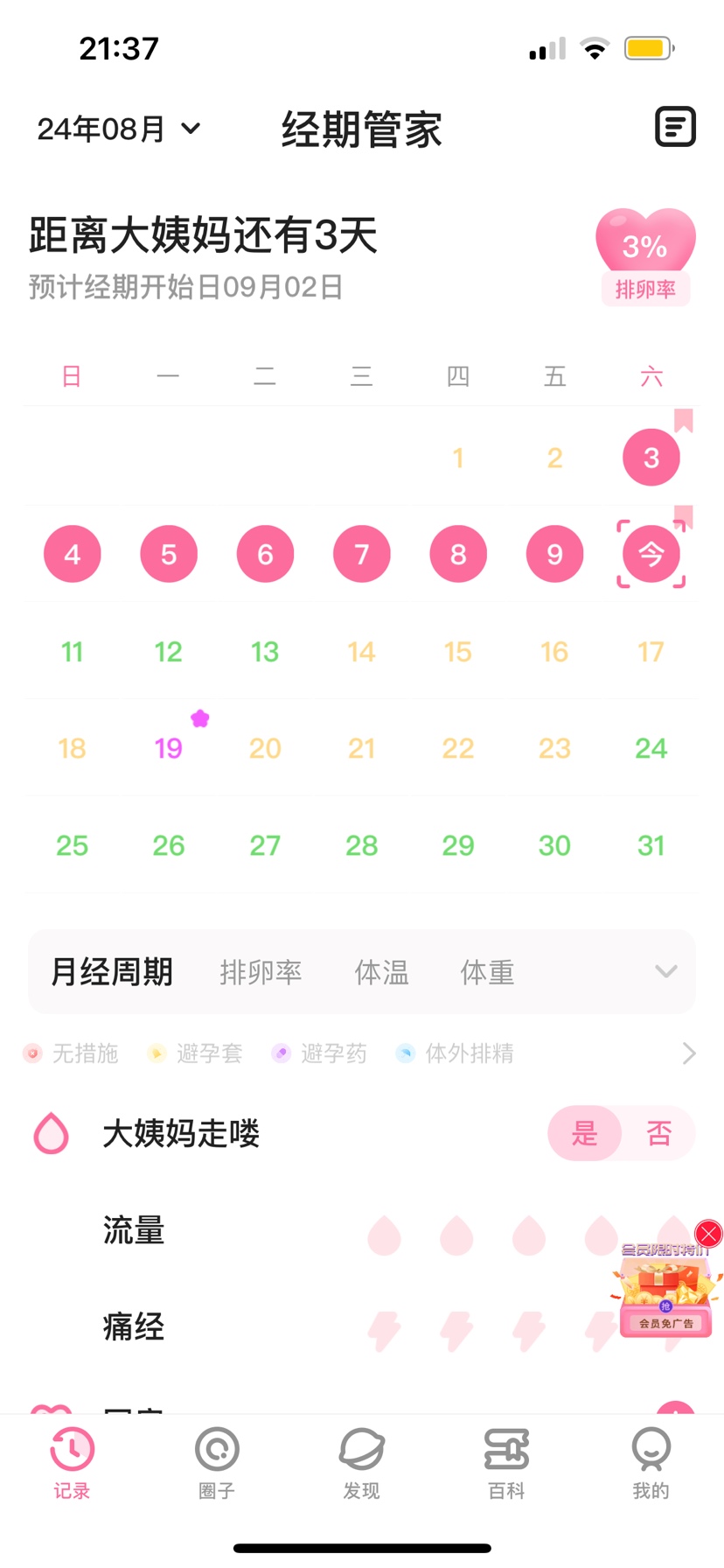
Task: Set 流量 to the first drop
Action: pos(384,1235)
